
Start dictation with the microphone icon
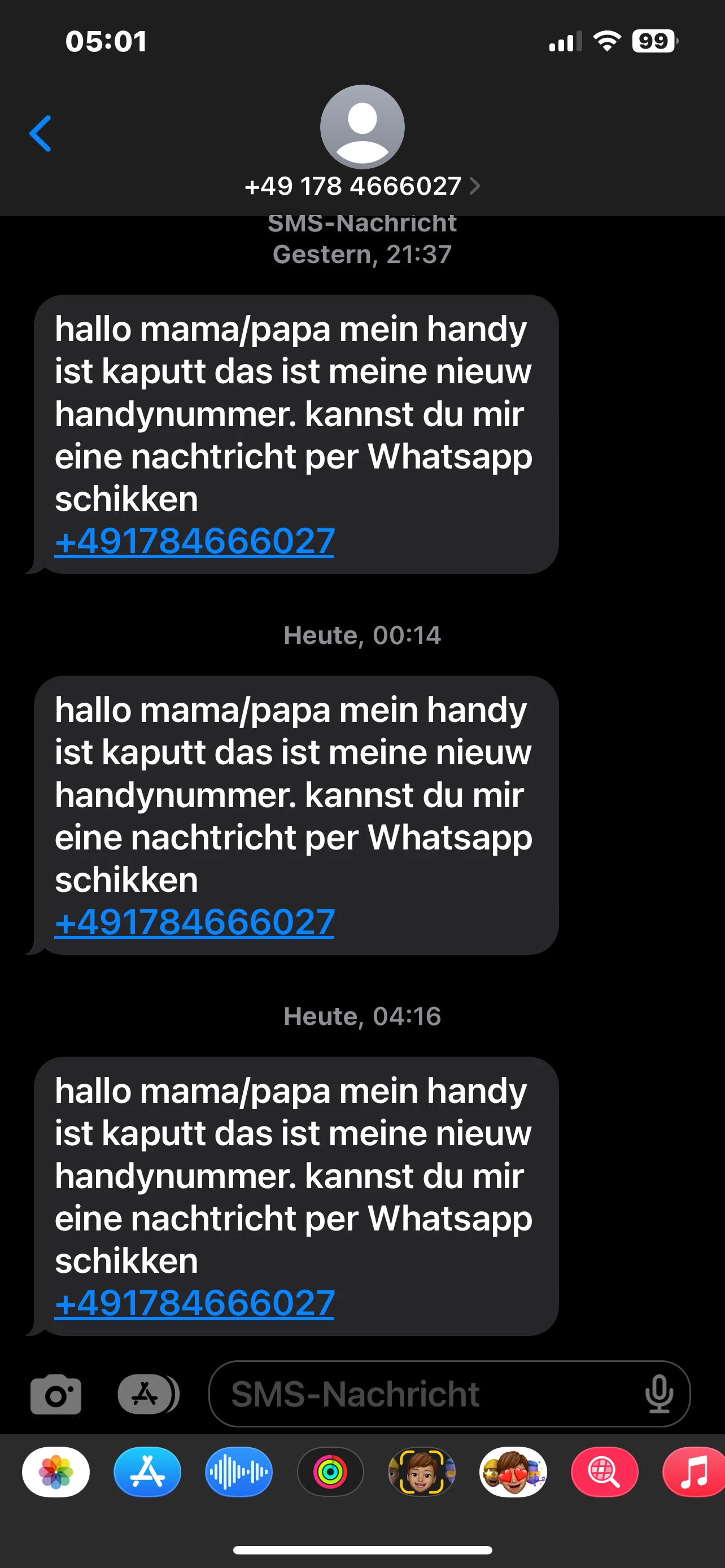click(660, 1394)
